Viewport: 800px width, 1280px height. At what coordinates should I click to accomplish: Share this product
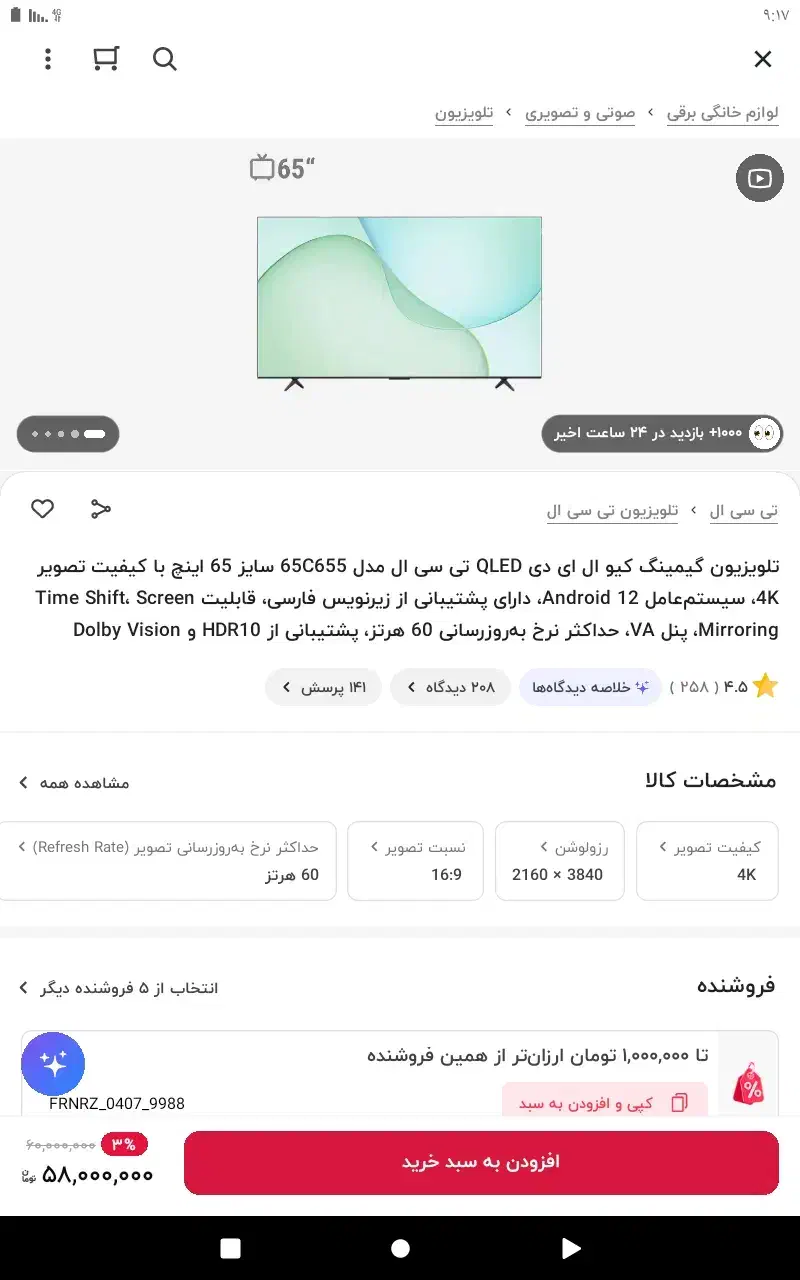pyautogui.click(x=100, y=509)
